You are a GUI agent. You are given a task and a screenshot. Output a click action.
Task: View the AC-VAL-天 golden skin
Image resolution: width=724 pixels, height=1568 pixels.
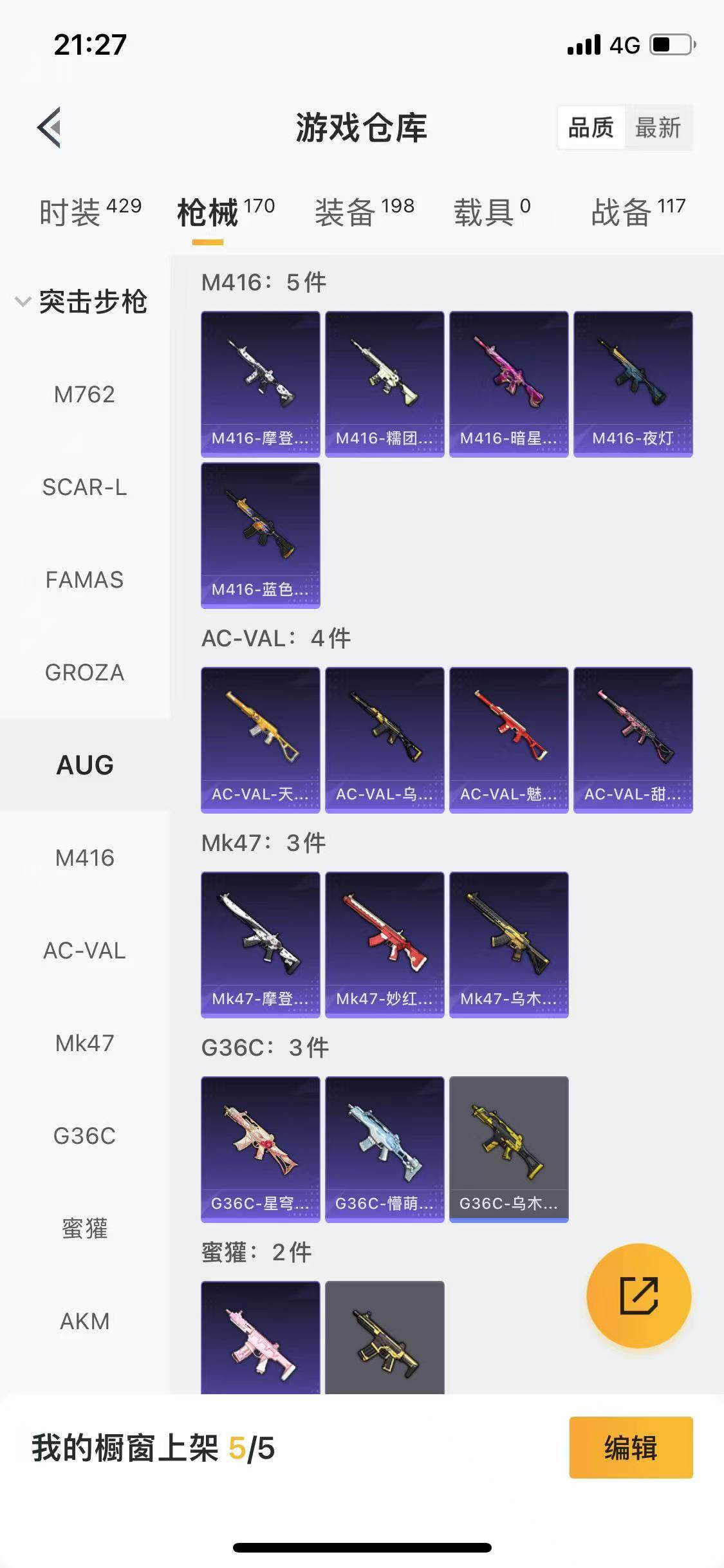(260, 740)
